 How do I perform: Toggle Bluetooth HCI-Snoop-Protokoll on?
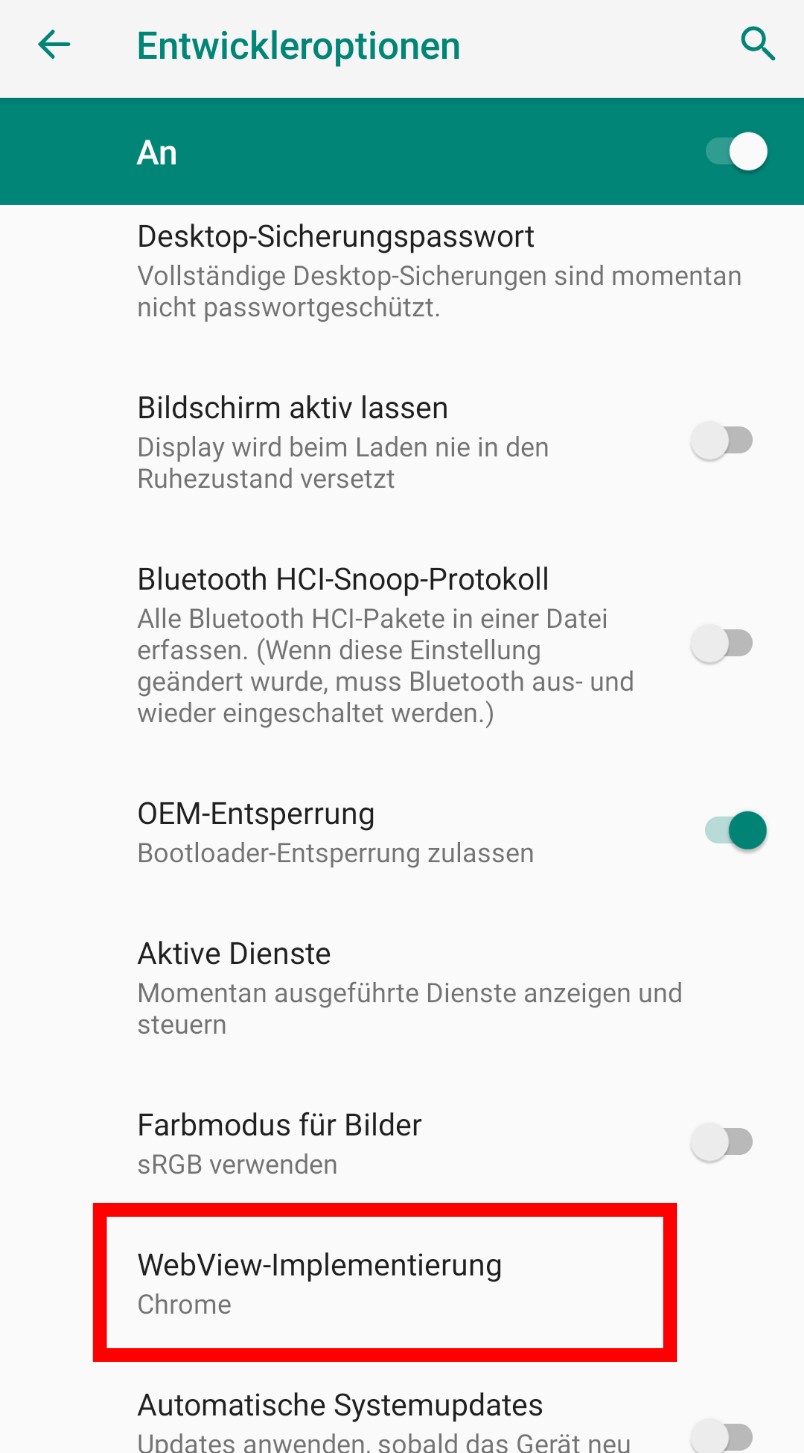(x=722, y=644)
